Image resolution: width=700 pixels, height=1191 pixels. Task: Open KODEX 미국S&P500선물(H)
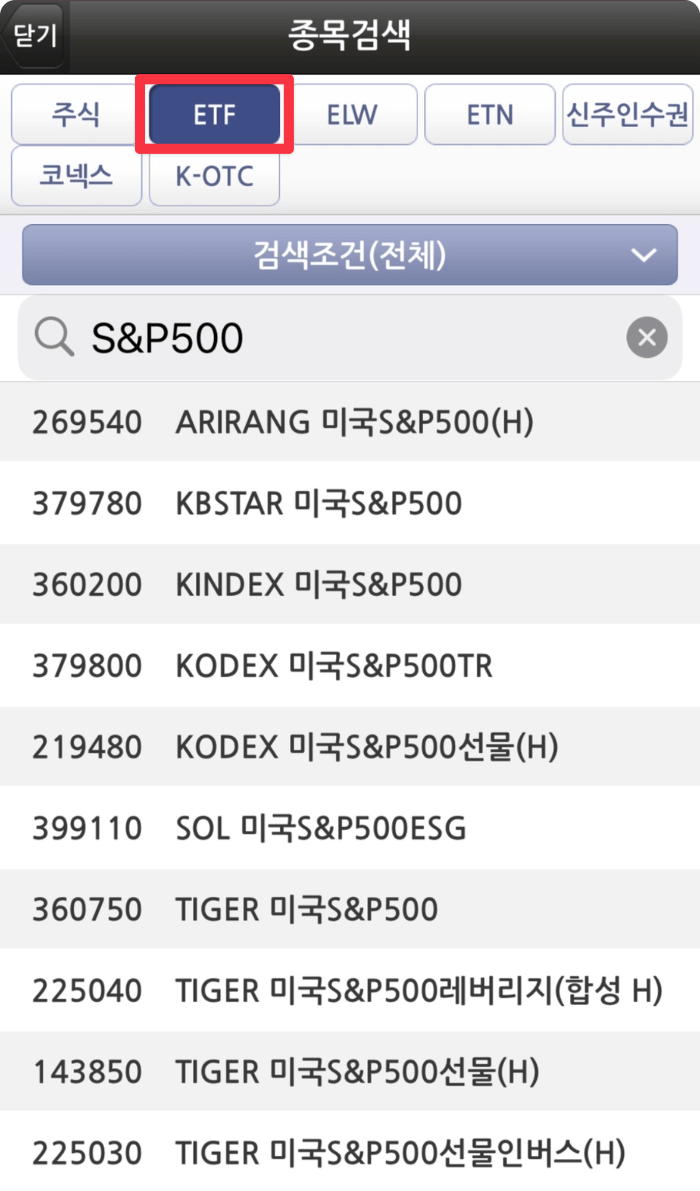pyautogui.click(x=350, y=747)
